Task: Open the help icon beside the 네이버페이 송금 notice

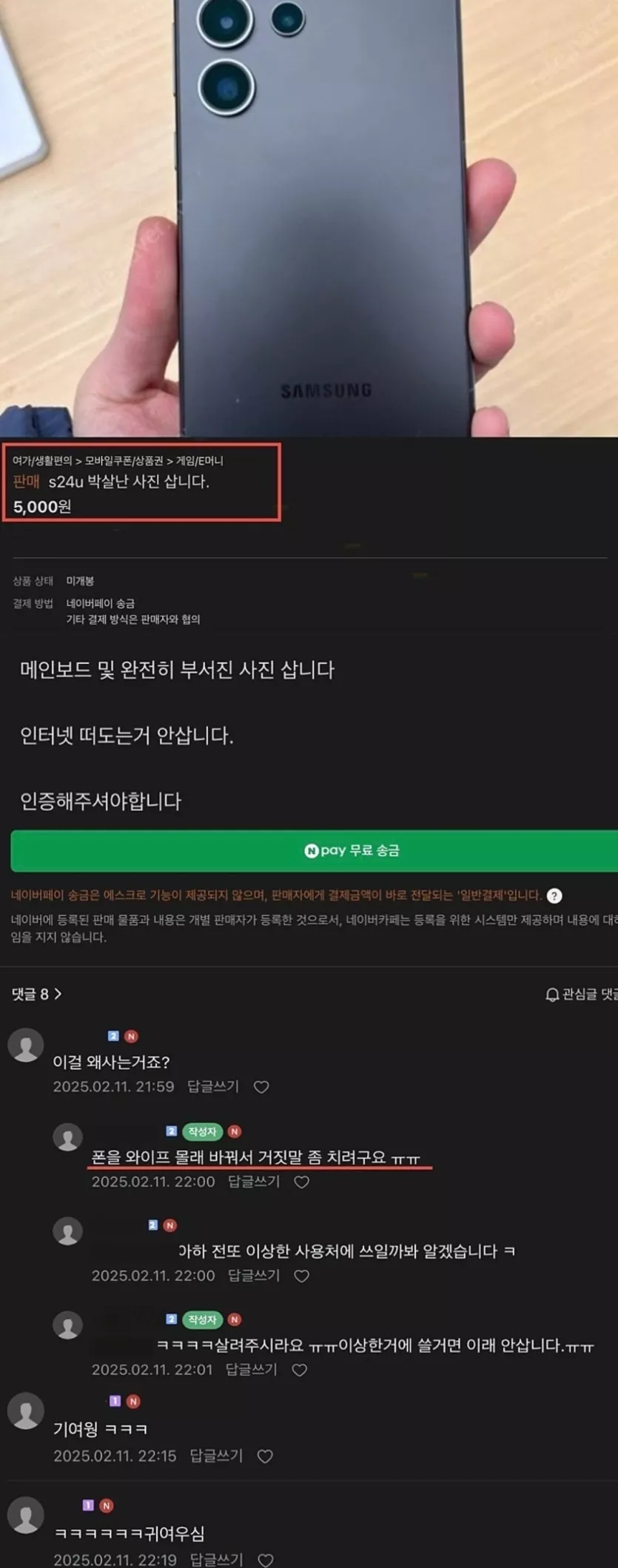Action: coord(554,895)
